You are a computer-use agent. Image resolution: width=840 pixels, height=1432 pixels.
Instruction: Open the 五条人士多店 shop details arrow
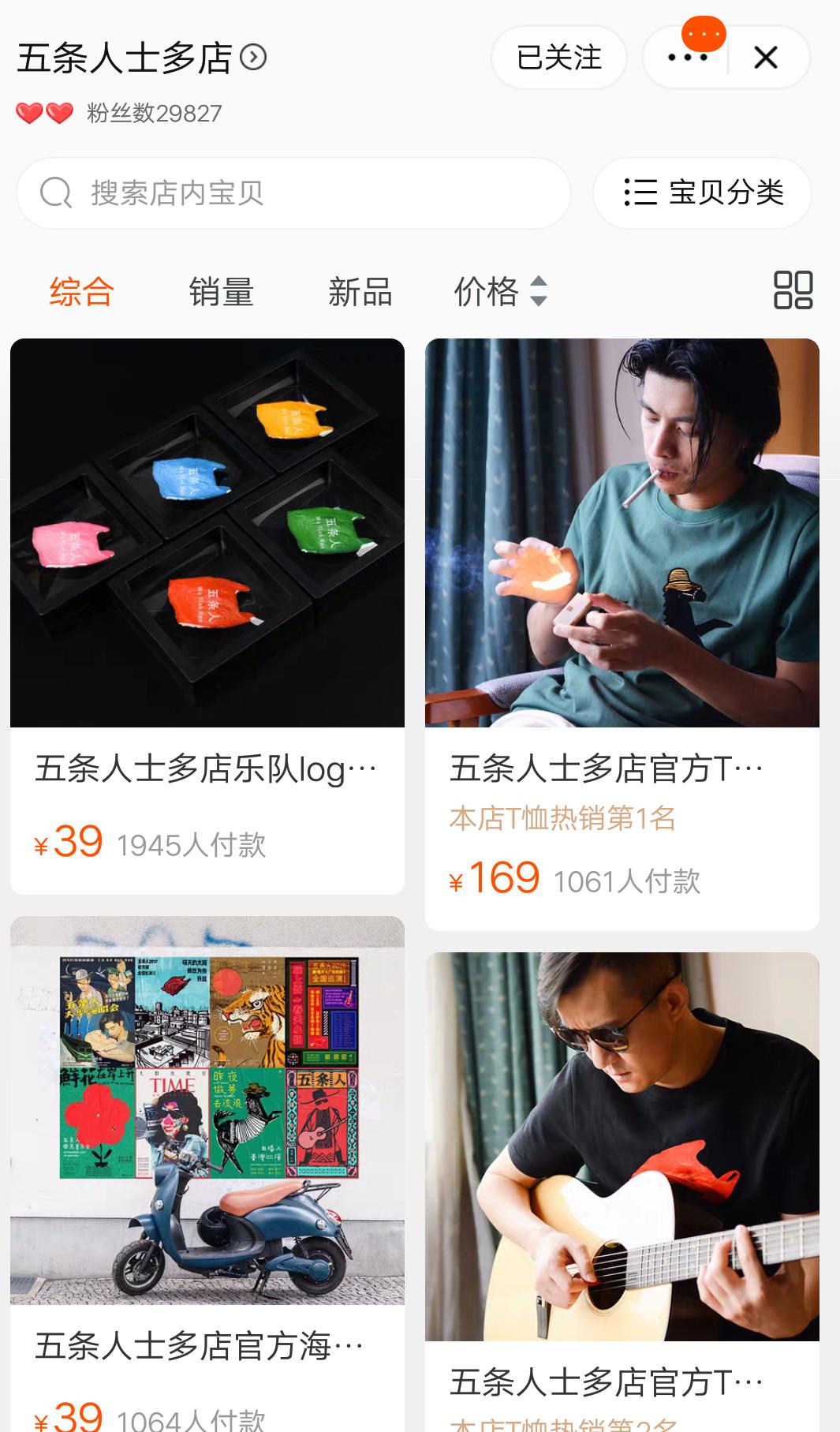point(253,58)
